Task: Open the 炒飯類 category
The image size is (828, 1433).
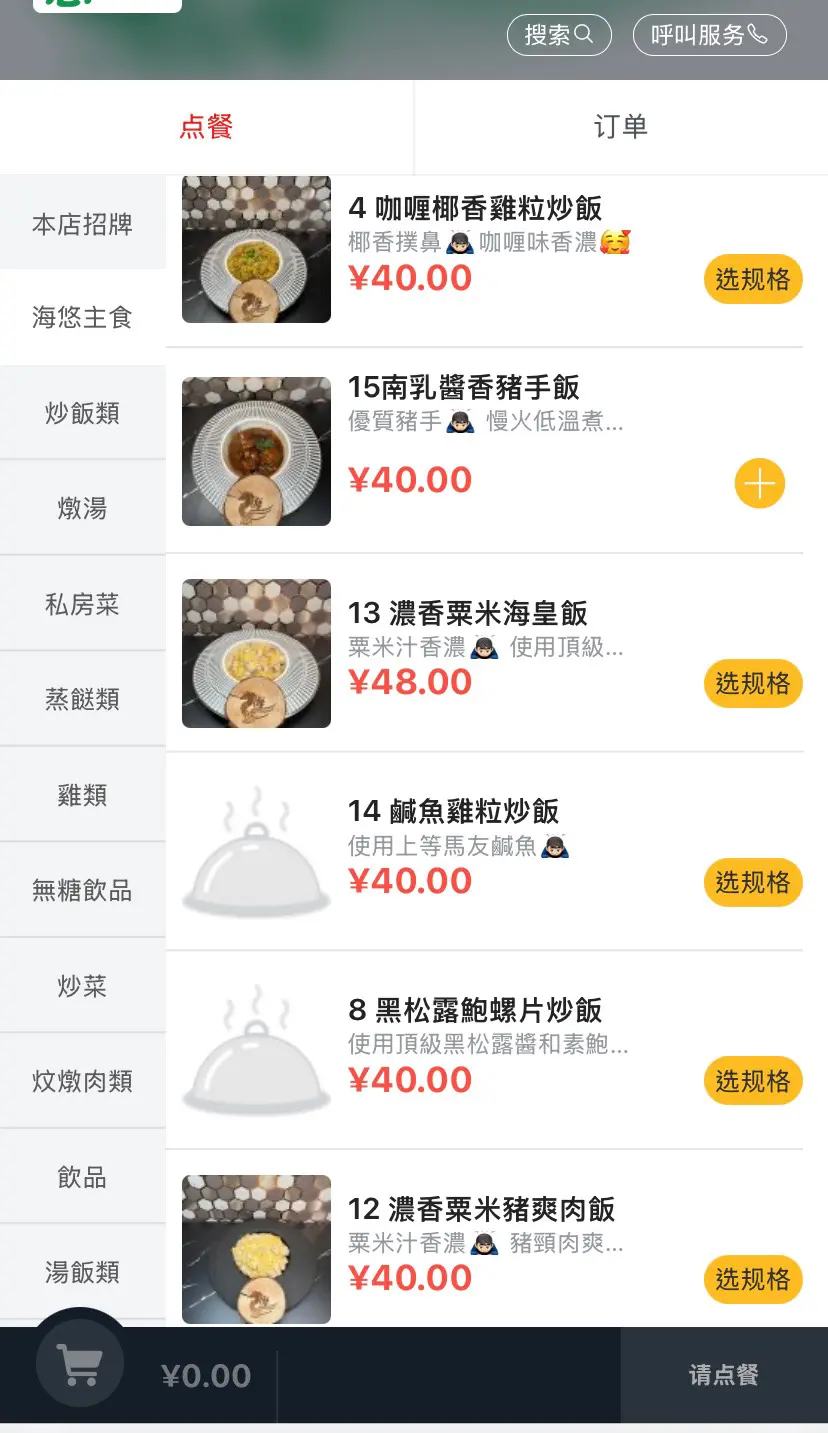Action: (82, 413)
